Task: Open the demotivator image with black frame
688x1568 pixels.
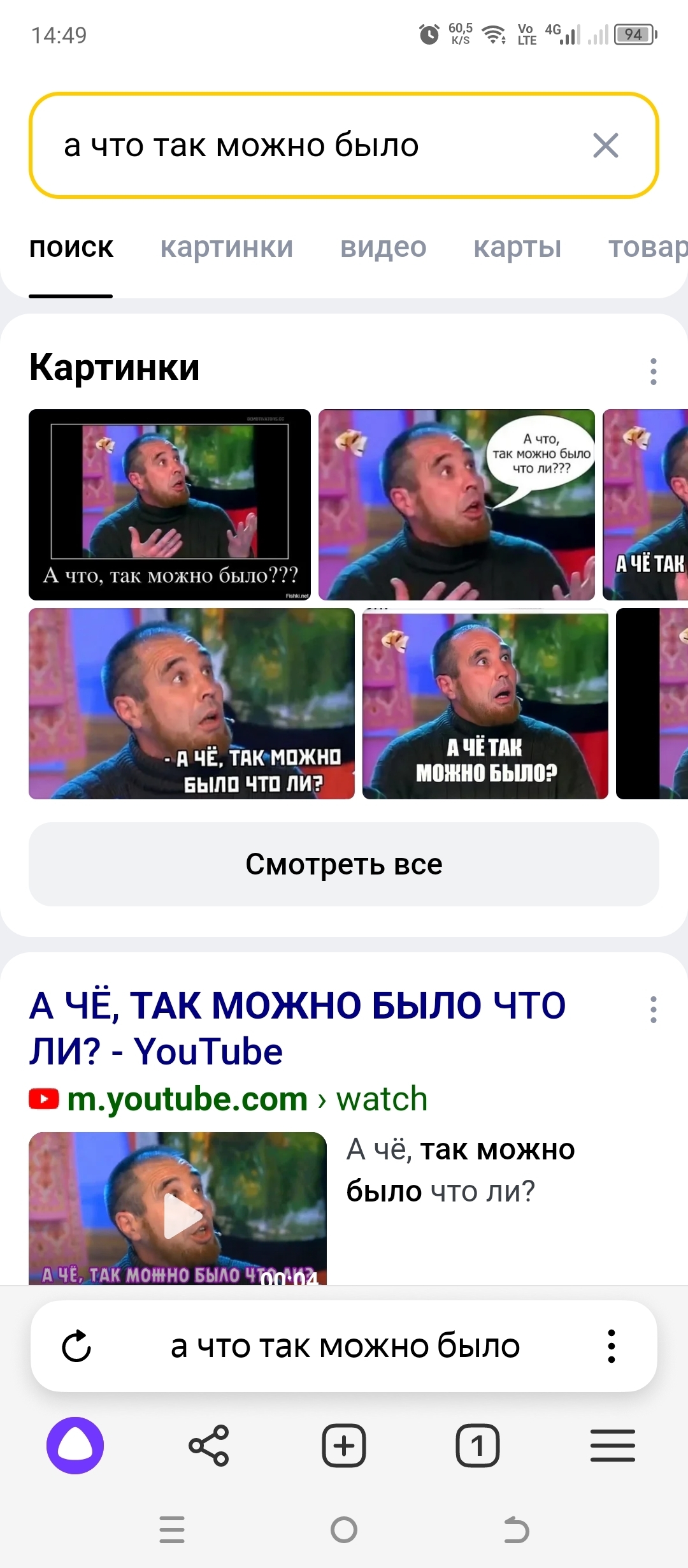Action: [169, 504]
